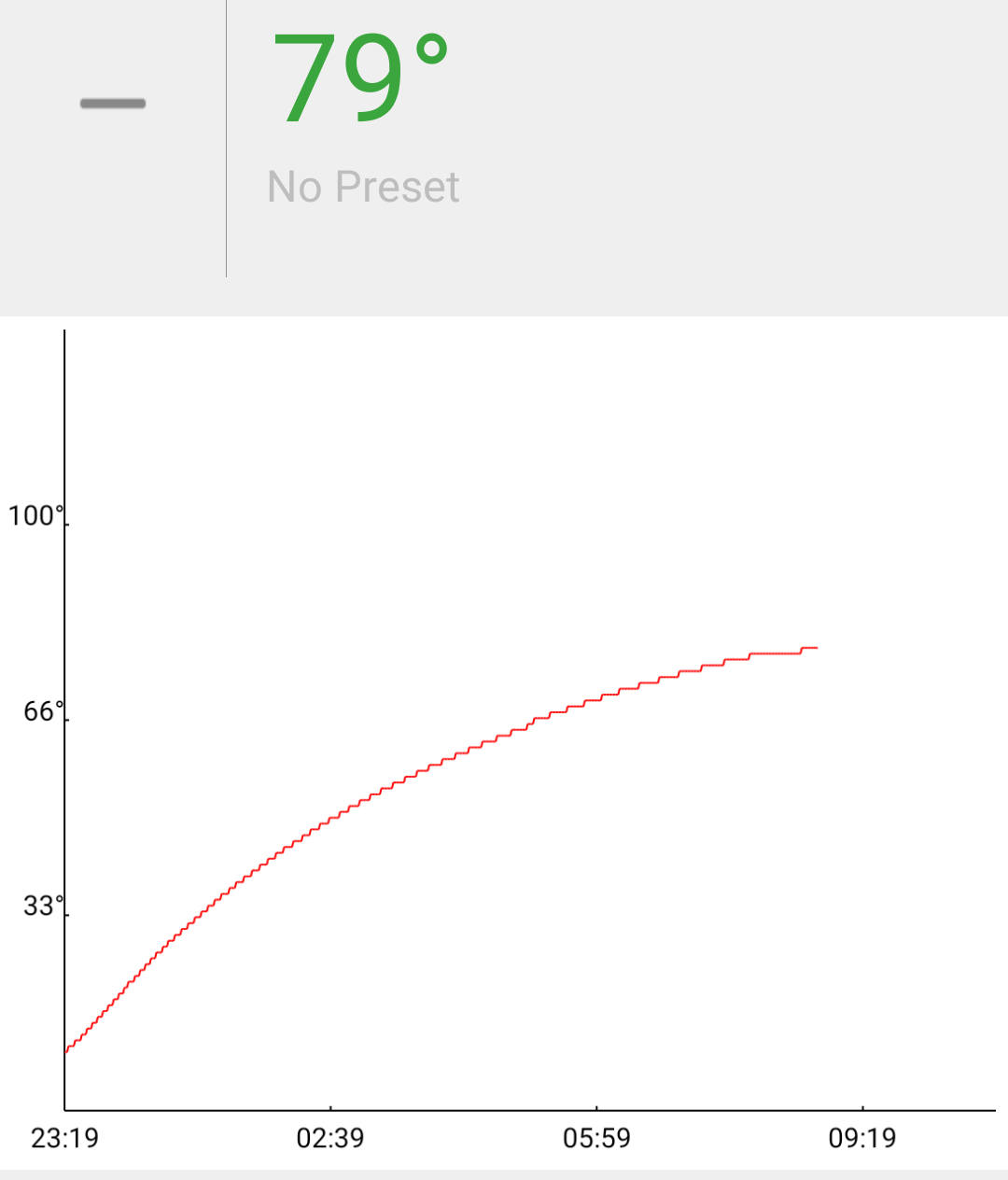This screenshot has width=1008, height=1180.
Task: Decrease the target temperature with the minus button
Action: tap(113, 104)
